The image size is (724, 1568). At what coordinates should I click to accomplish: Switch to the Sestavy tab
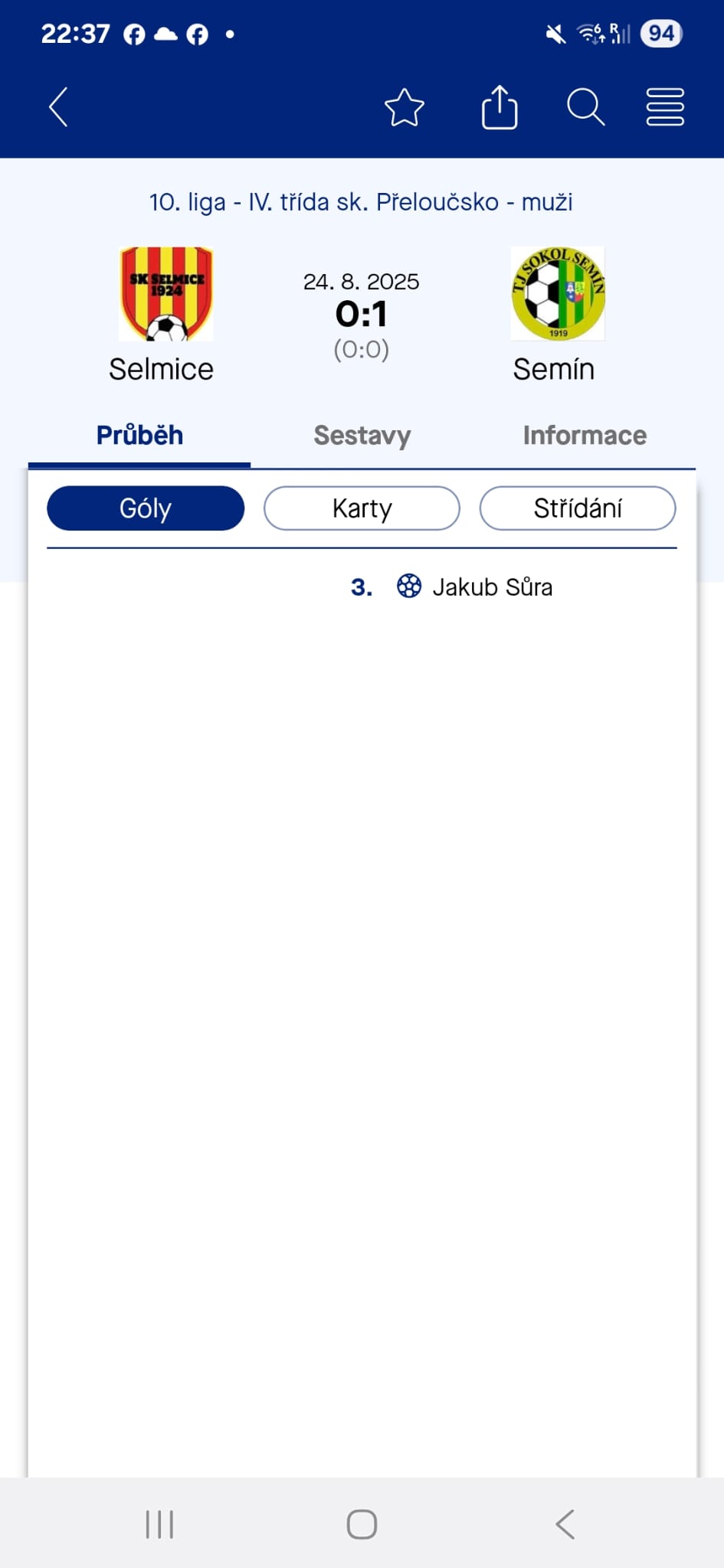point(362,436)
